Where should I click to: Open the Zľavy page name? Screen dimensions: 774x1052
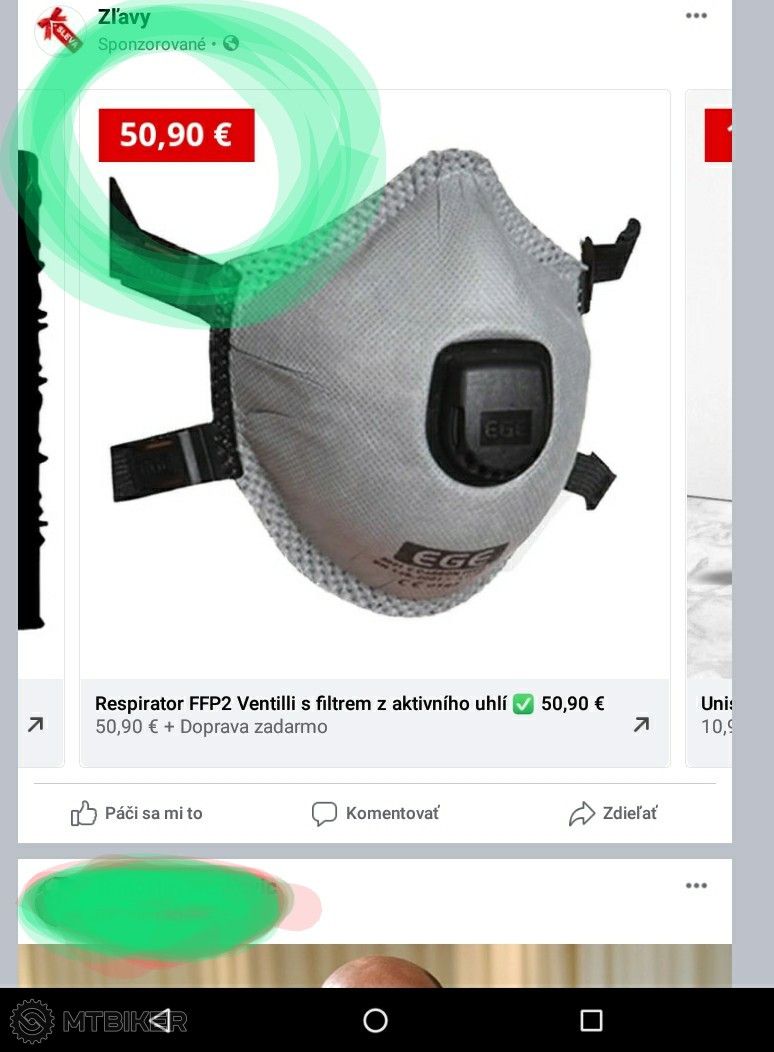tap(124, 17)
